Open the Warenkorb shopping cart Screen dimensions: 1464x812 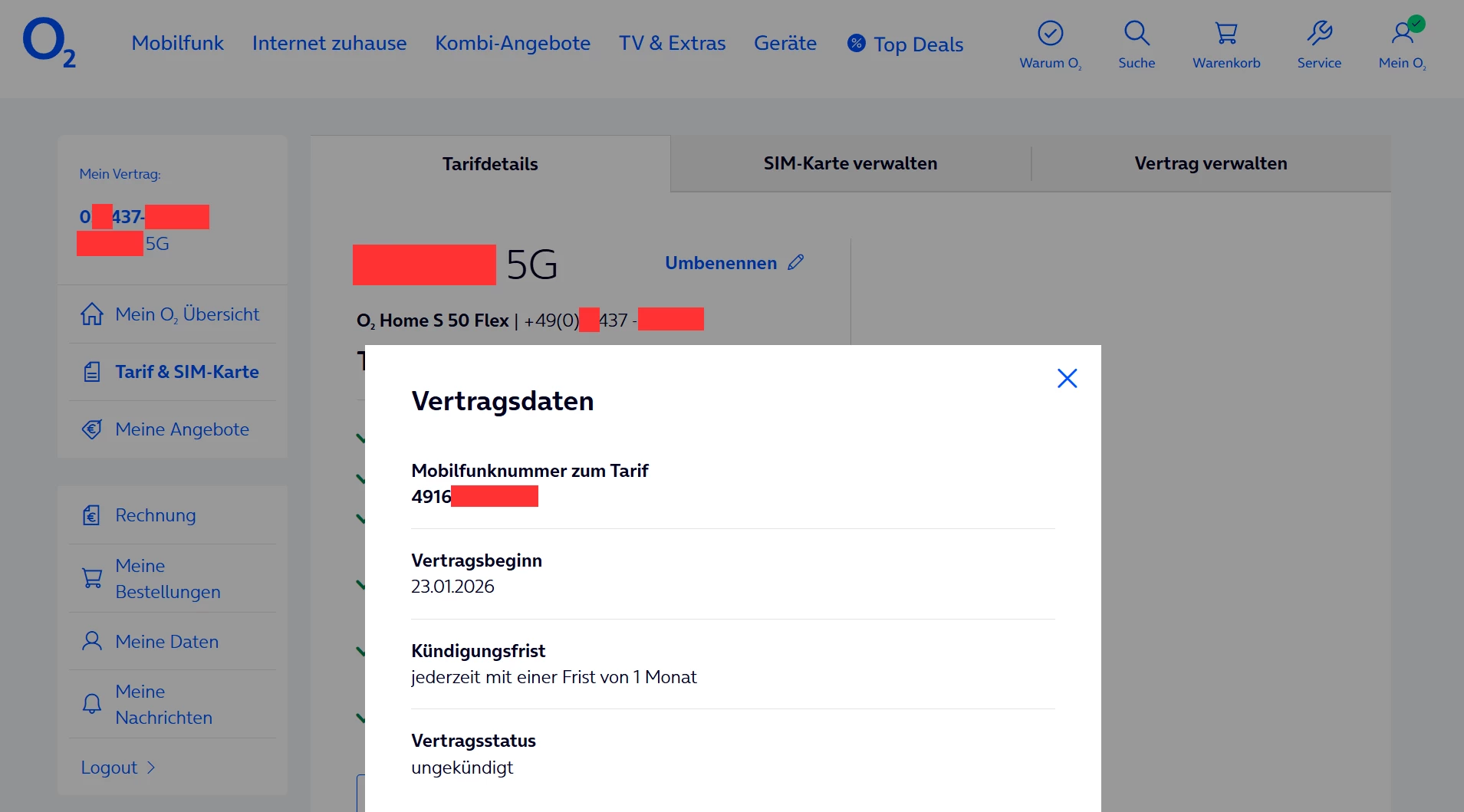[1225, 44]
